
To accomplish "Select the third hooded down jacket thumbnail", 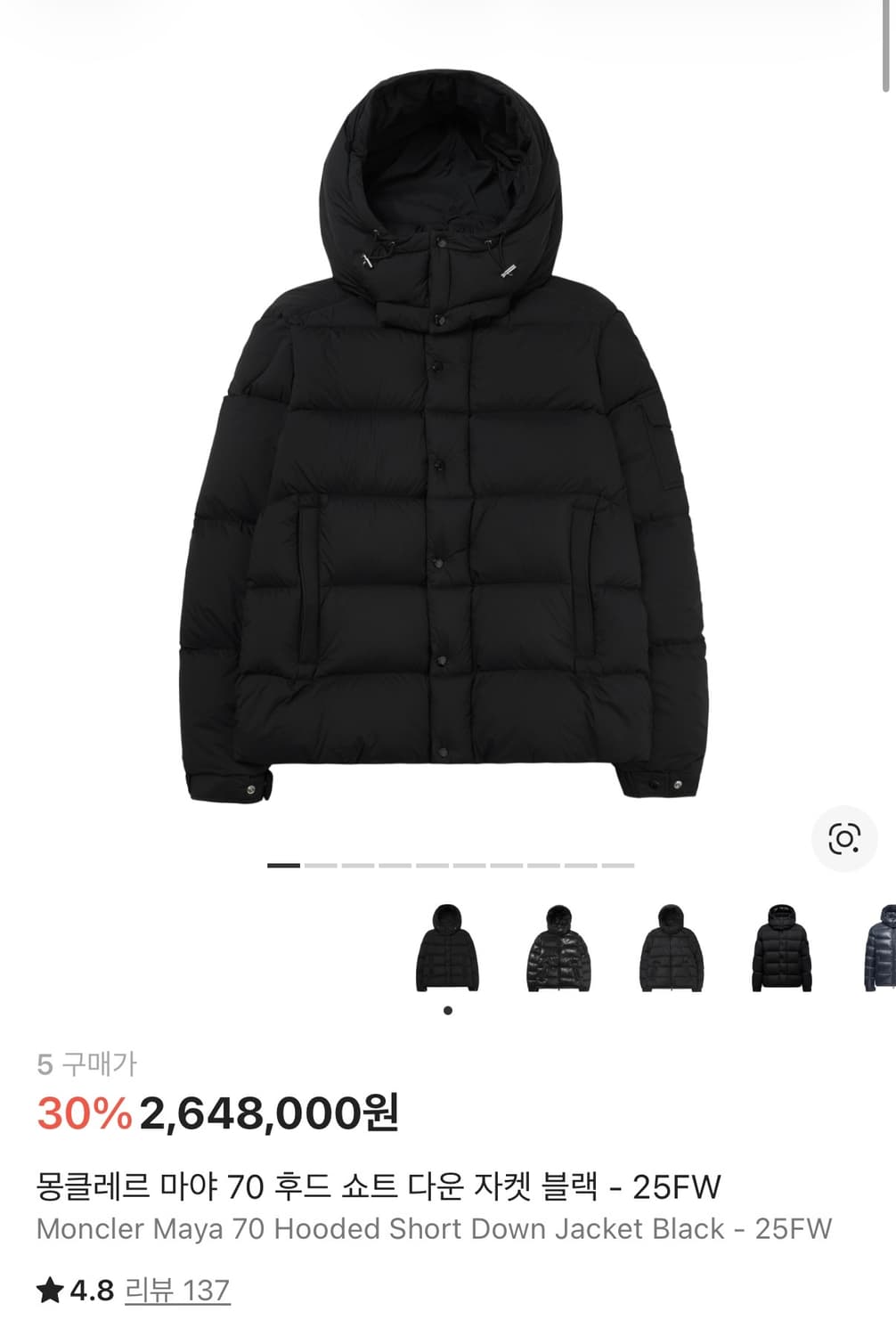I will 672,949.
